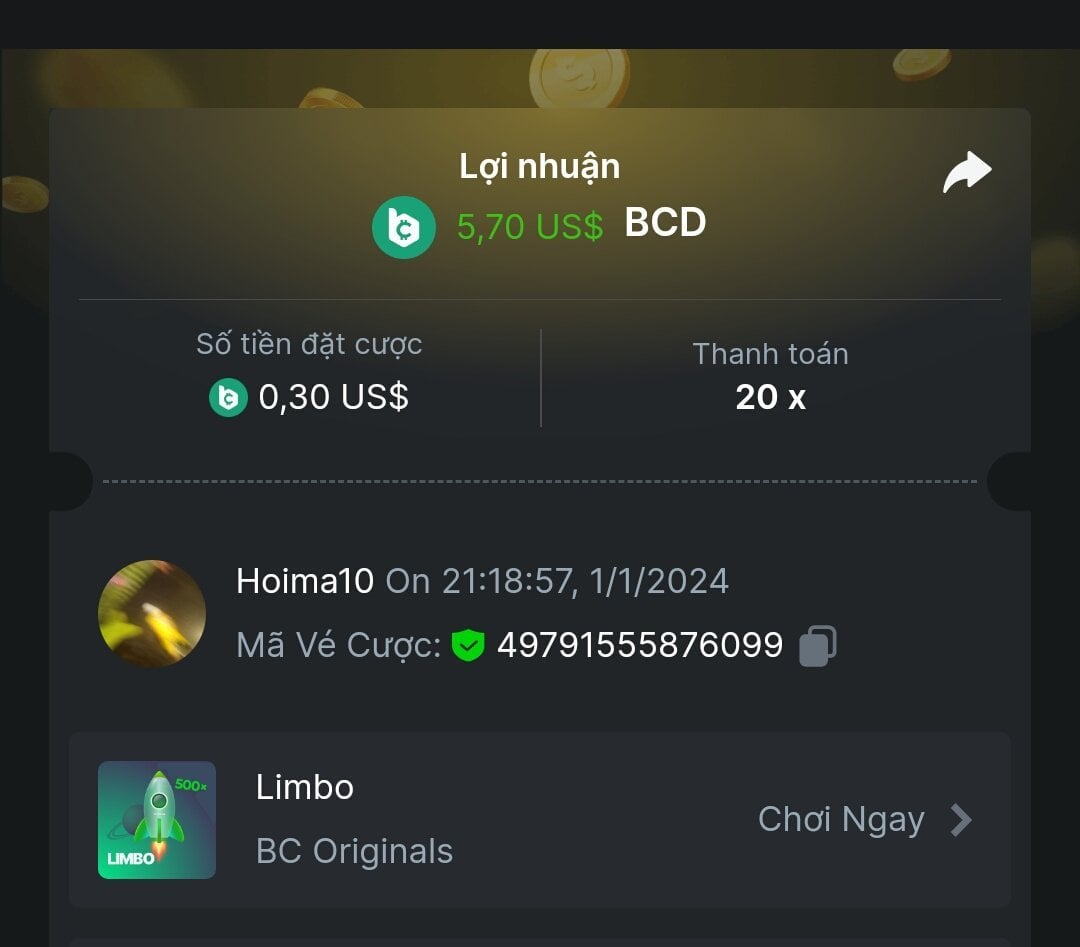1080x947 pixels.
Task: Share this bet result
Action: (966, 173)
